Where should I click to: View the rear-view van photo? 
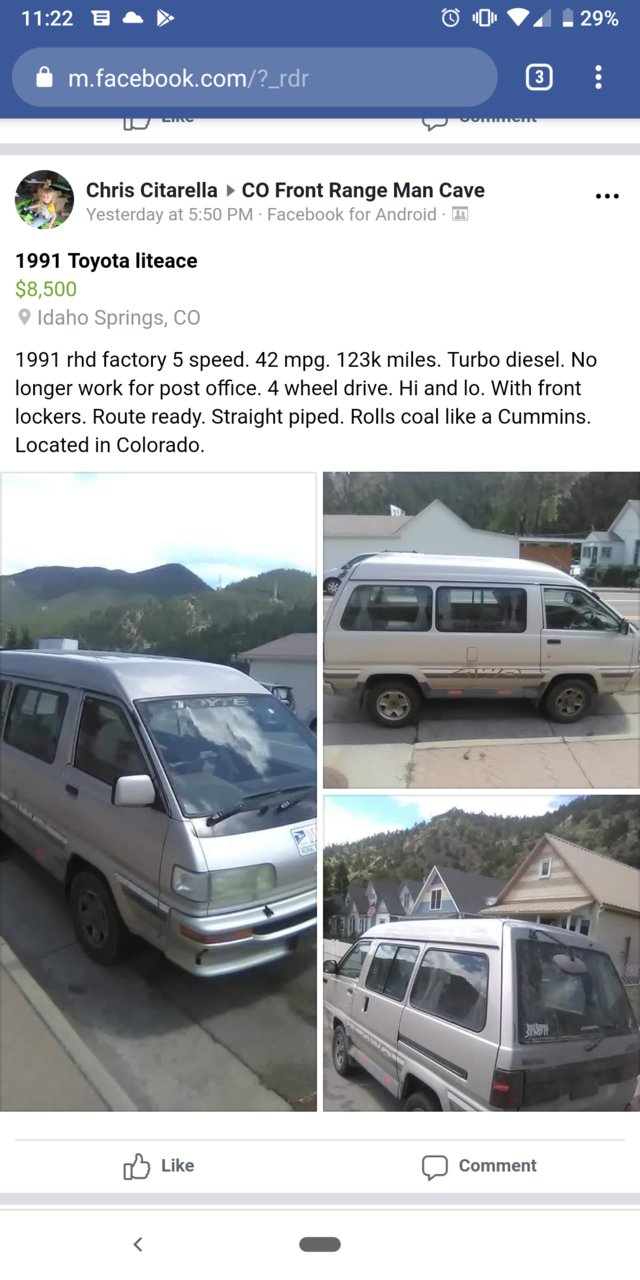coord(481,953)
